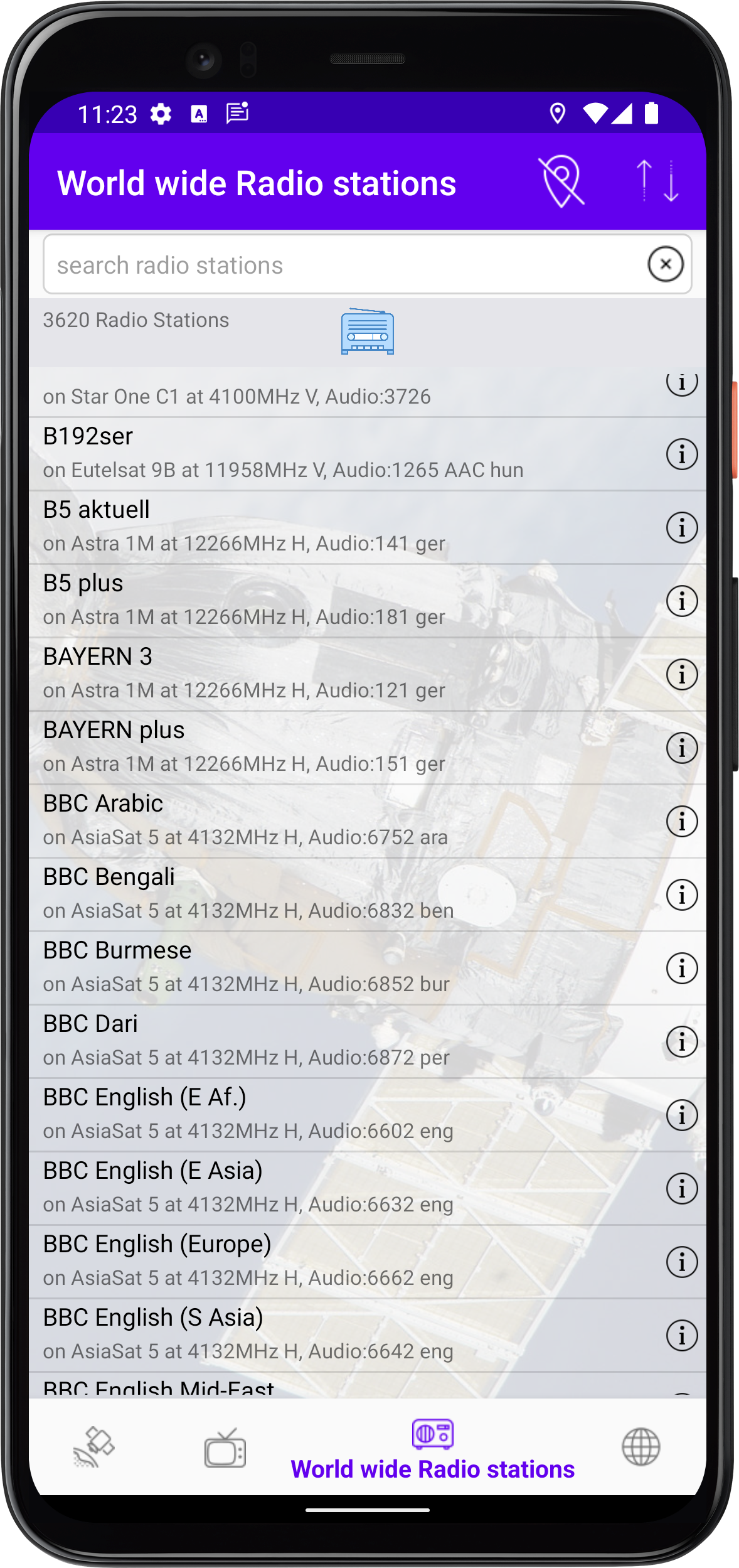This screenshot has height=1568, width=739.
Task: Open info for BBC Burmese
Action: 682,968
